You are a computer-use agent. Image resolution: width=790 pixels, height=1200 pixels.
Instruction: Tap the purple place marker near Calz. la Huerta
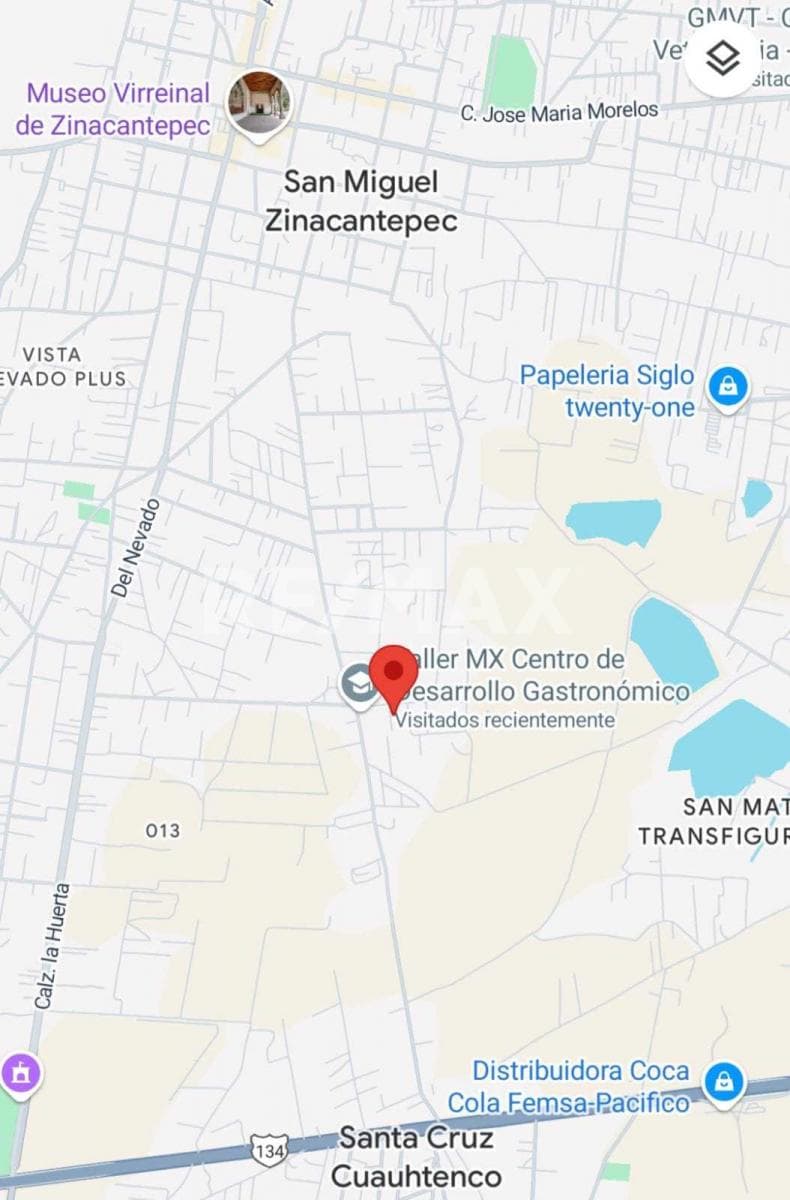[x=21, y=1074]
